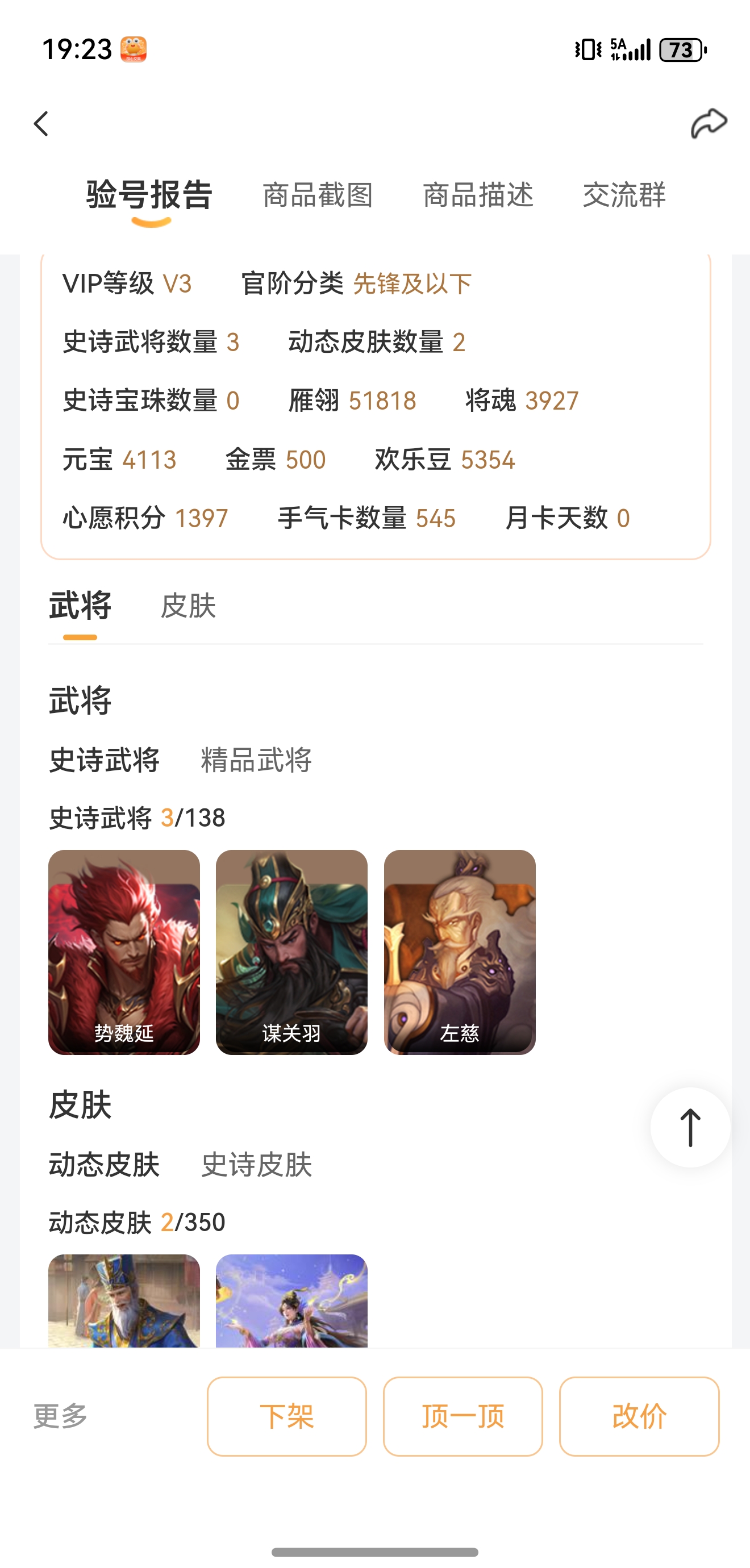Switch to the 商品截图 tab

tap(318, 195)
